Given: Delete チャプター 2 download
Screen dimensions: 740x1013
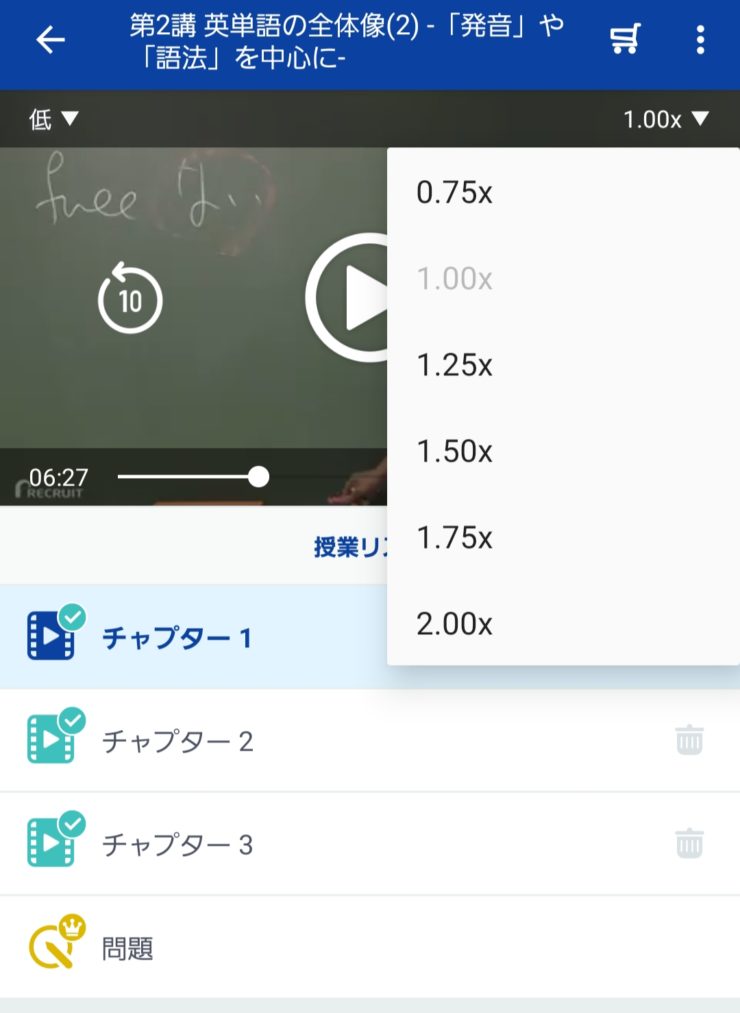Looking at the screenshot, I should 689,740.
